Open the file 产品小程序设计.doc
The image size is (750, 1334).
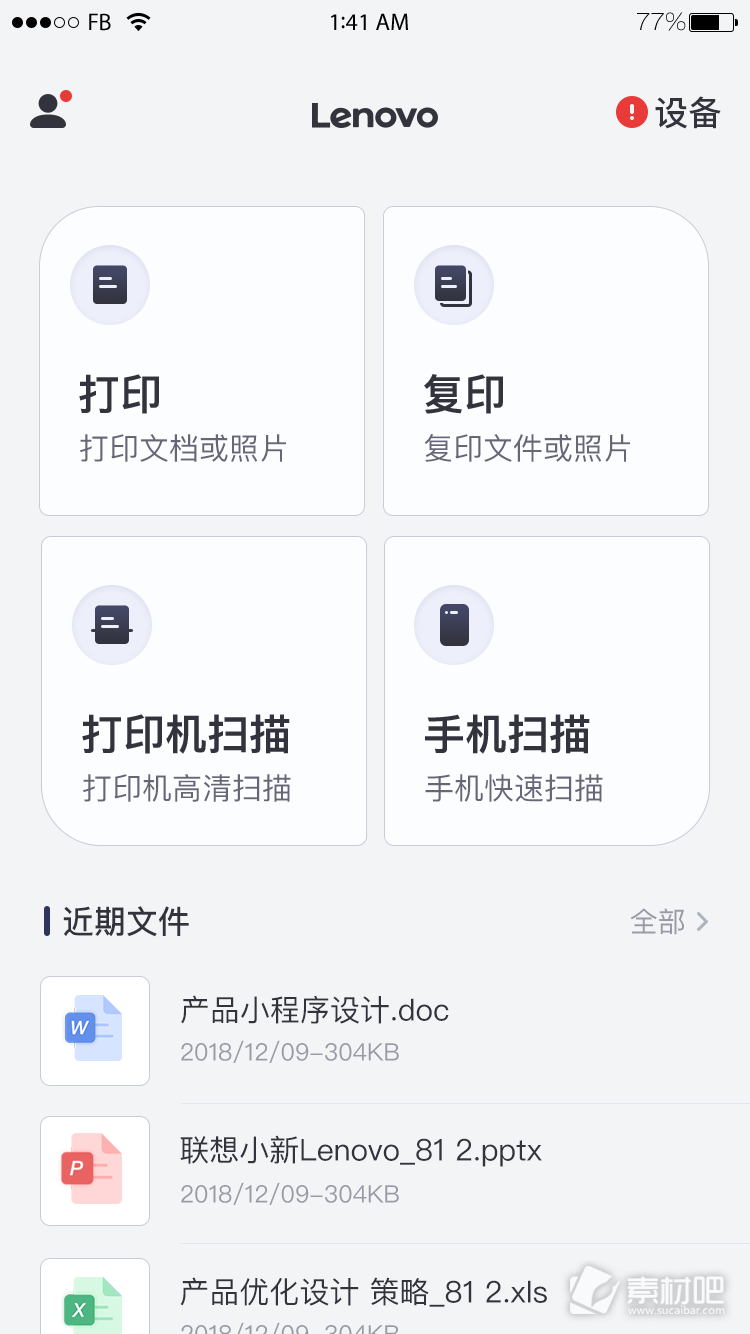tap(395, 1031)
